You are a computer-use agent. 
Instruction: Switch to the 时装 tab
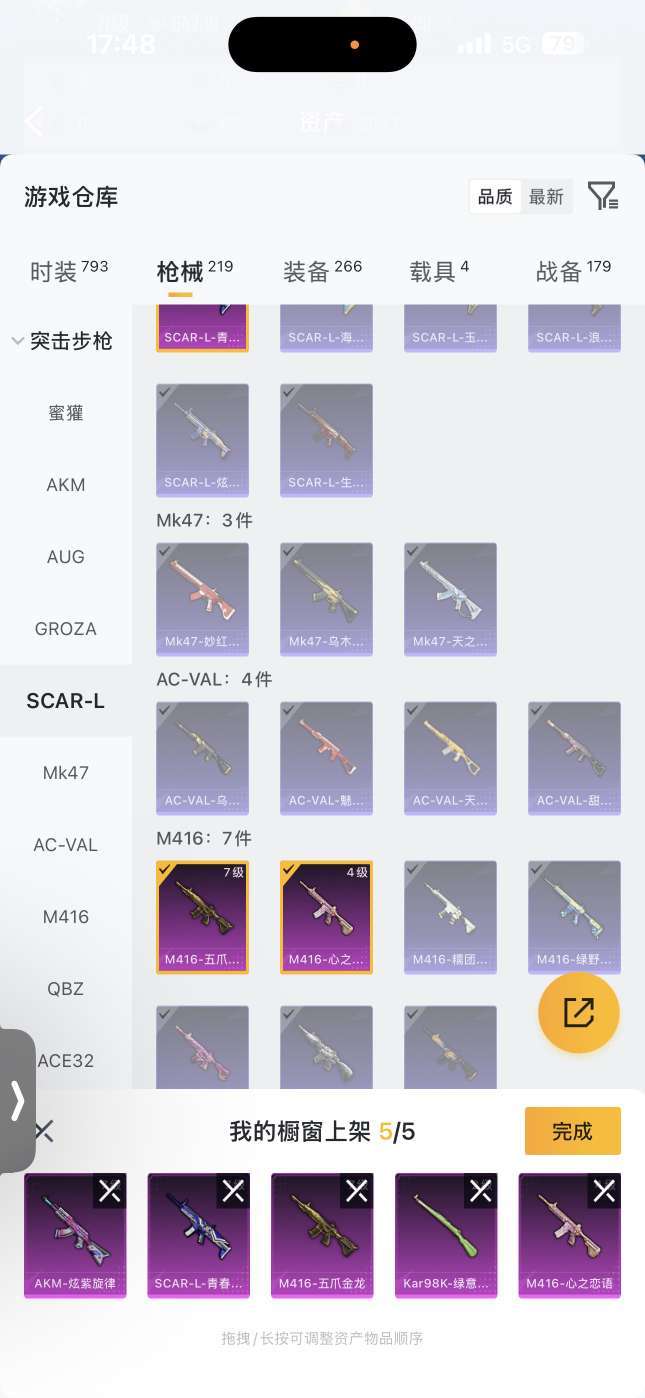point(68,271)
